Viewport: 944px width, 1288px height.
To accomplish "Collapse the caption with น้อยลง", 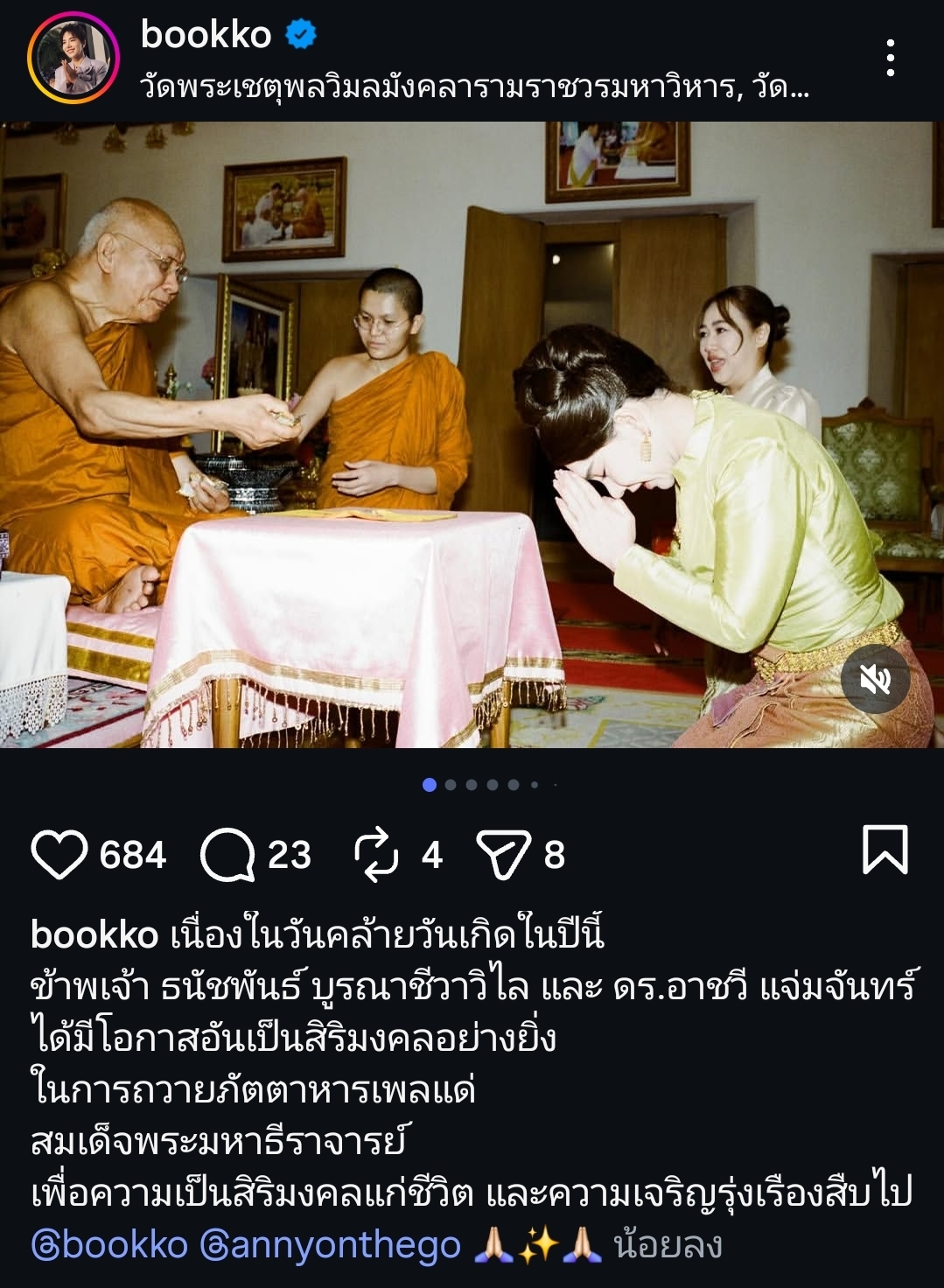I will coord(668,1245).
